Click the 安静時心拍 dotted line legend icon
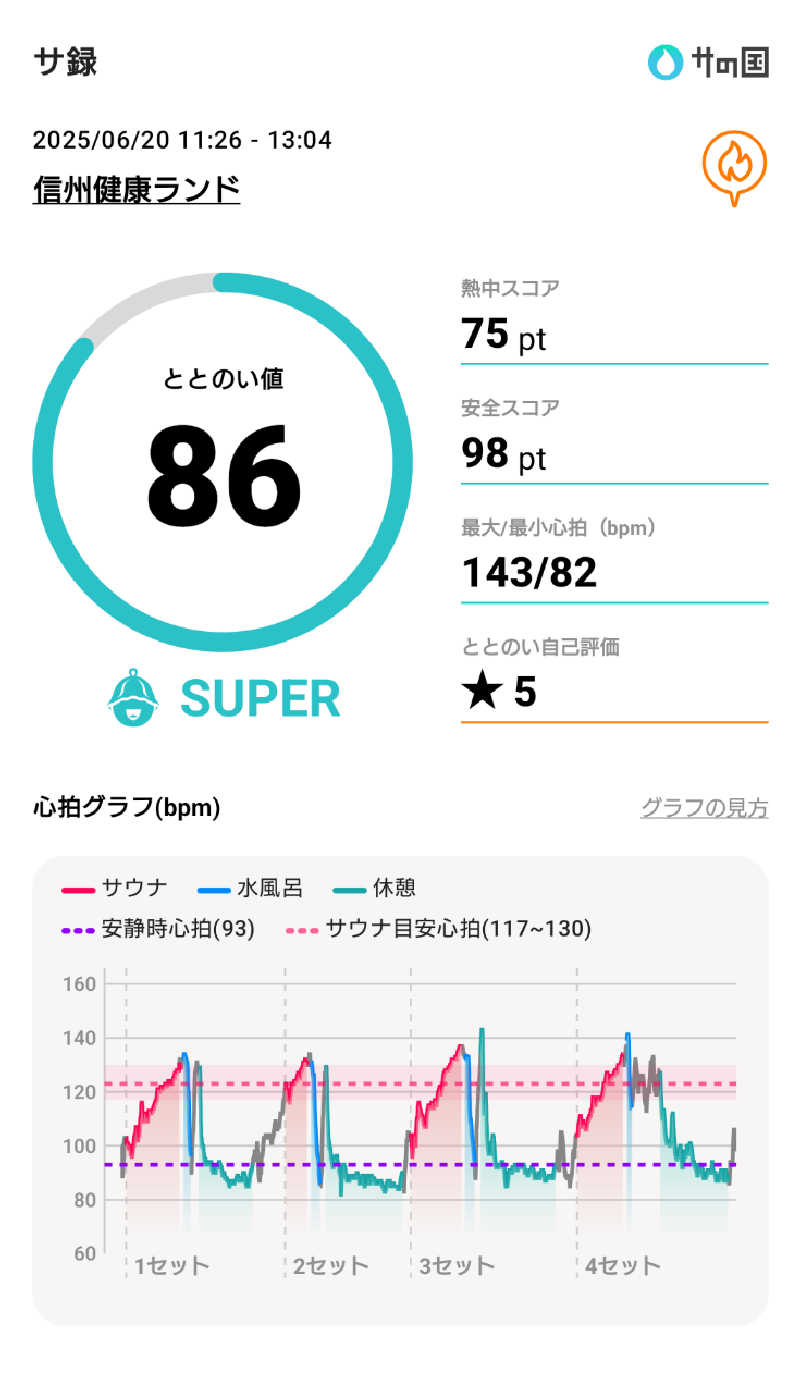800x1379 pixels. pyautogui.click(x=77, y=929)
